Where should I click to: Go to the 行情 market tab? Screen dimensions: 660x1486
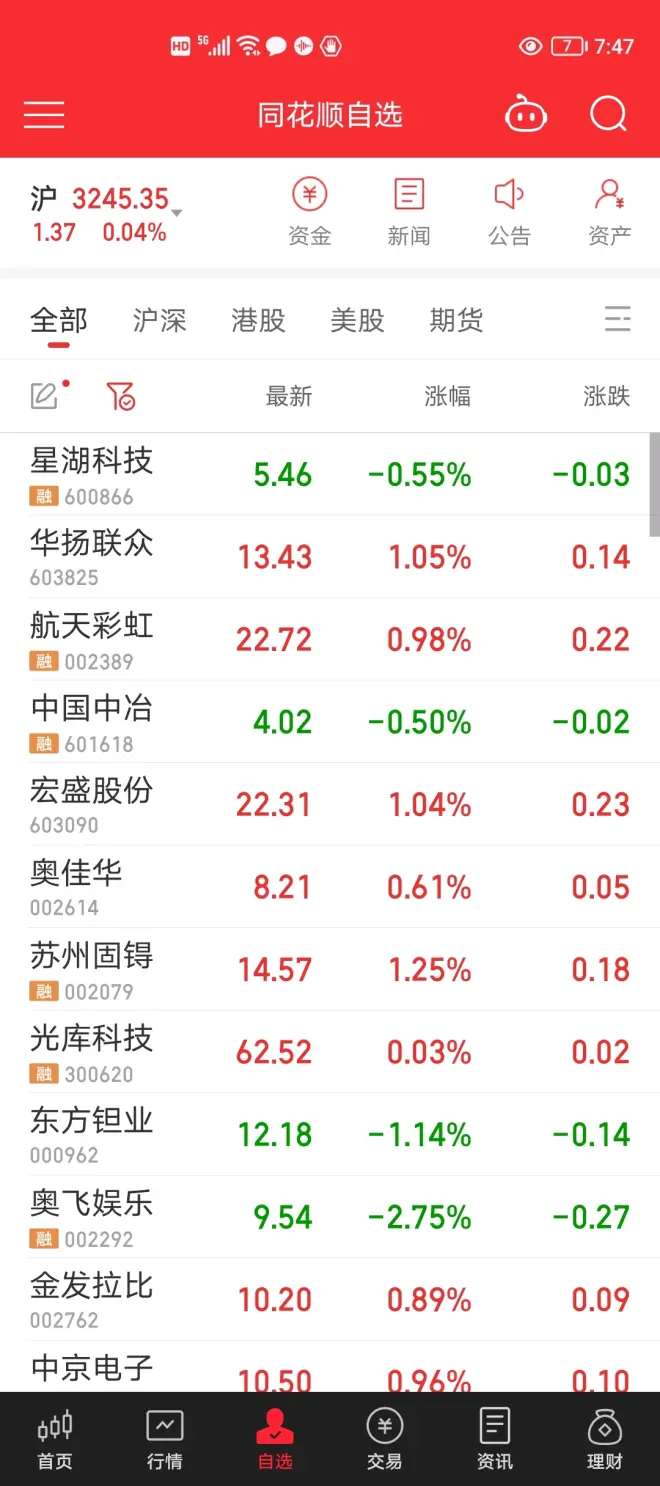[x=165, y=1439]
